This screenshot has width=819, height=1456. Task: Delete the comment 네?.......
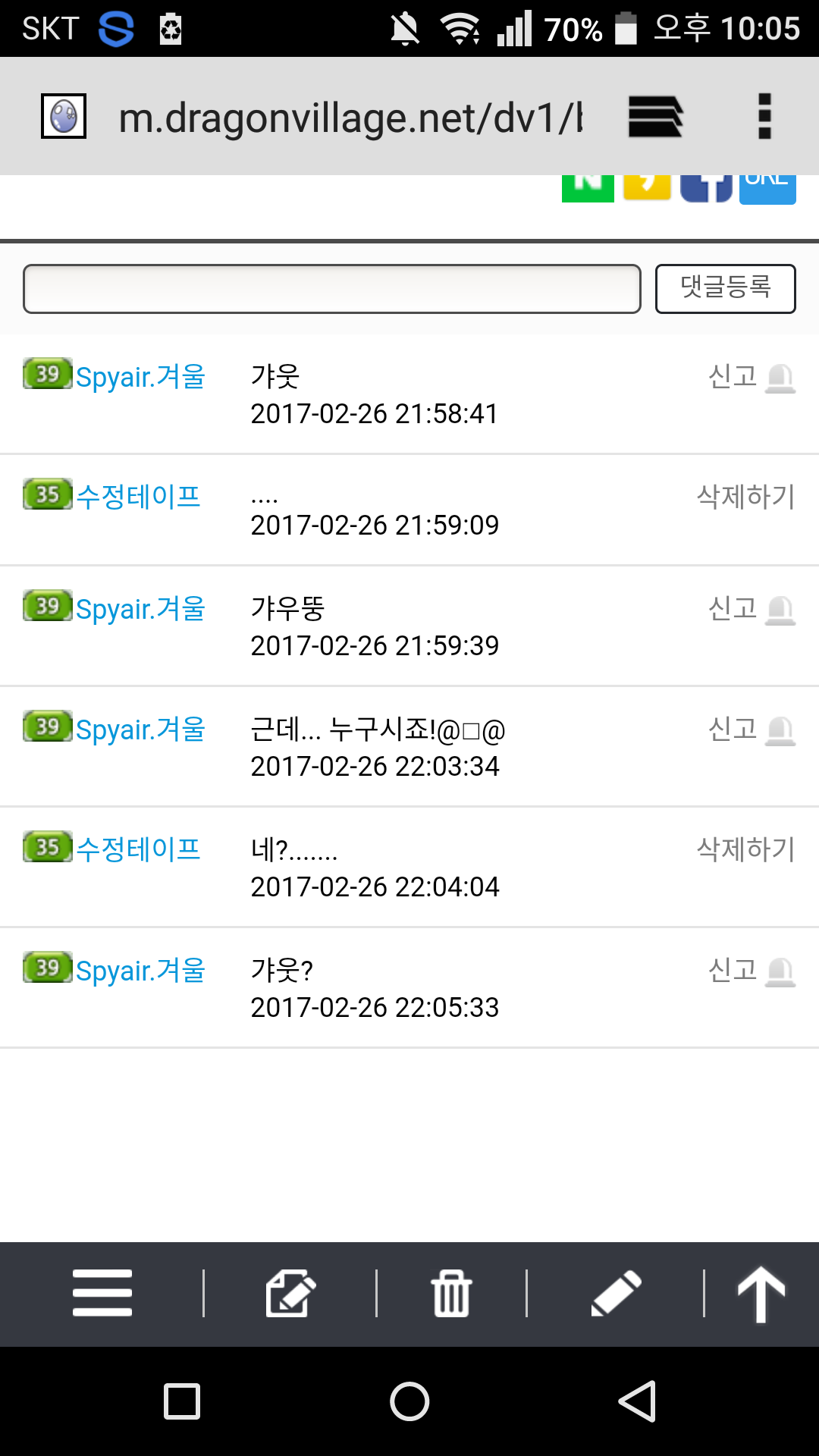coord(745,849)
